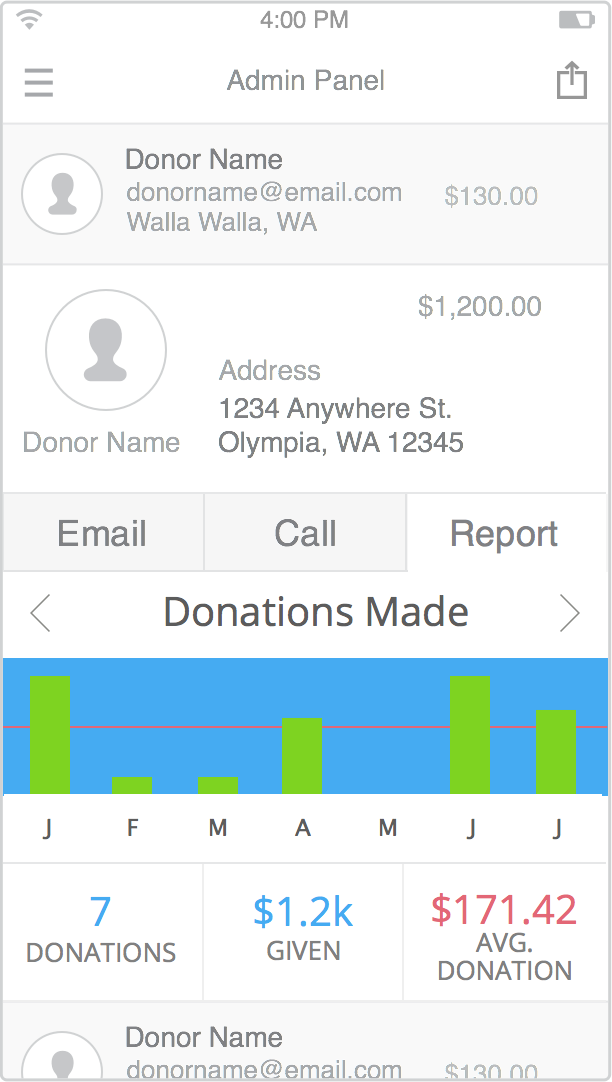Viewport: 612px width, 1082px height.
Task: Open the hamburger menu
Action: pyautogui.click(x=38, y=82)
